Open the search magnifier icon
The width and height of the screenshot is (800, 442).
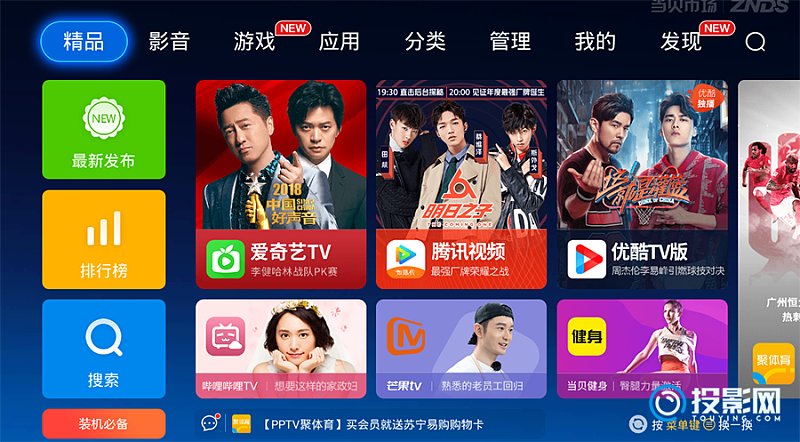pos(756,42)
